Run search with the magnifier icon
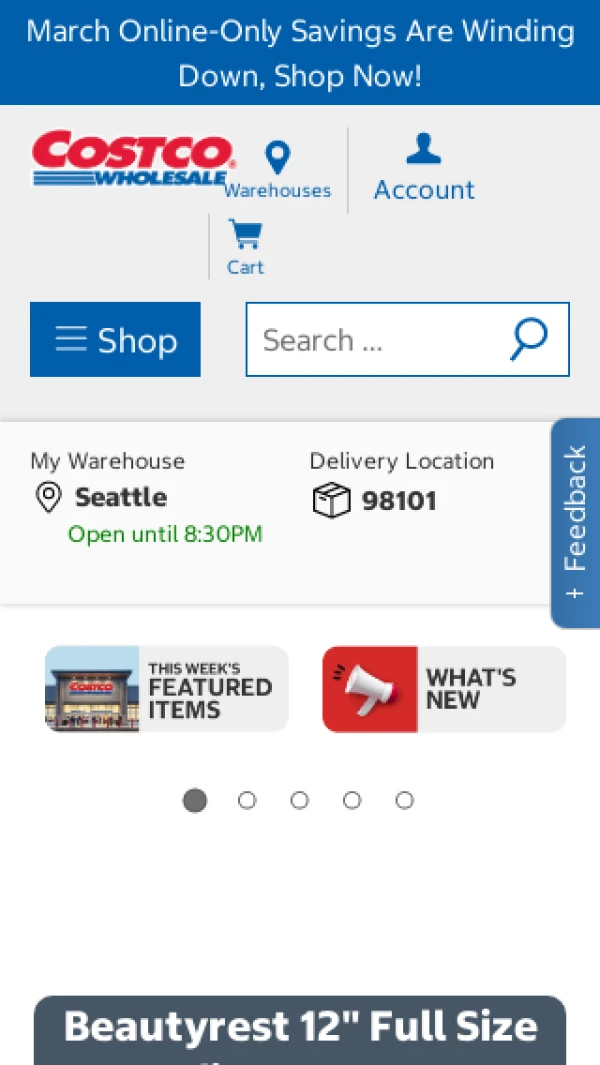Viewport: 600px width, 1065px height. tap(528, 340)
